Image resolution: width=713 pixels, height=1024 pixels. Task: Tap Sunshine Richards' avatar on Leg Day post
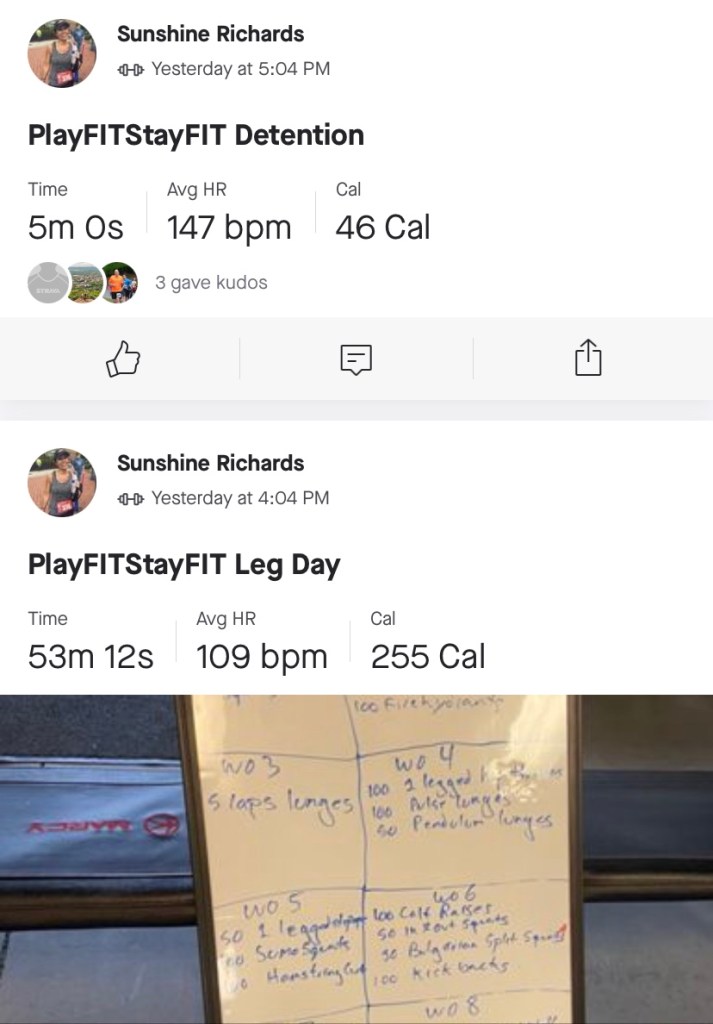click(x=62, y=482)
